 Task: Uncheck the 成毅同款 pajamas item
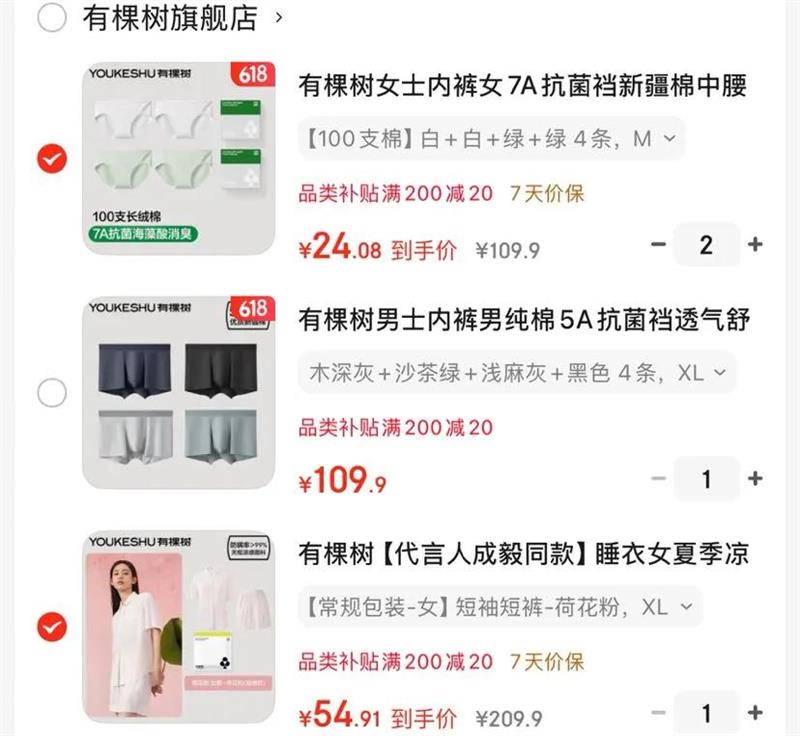pos(52,627)
